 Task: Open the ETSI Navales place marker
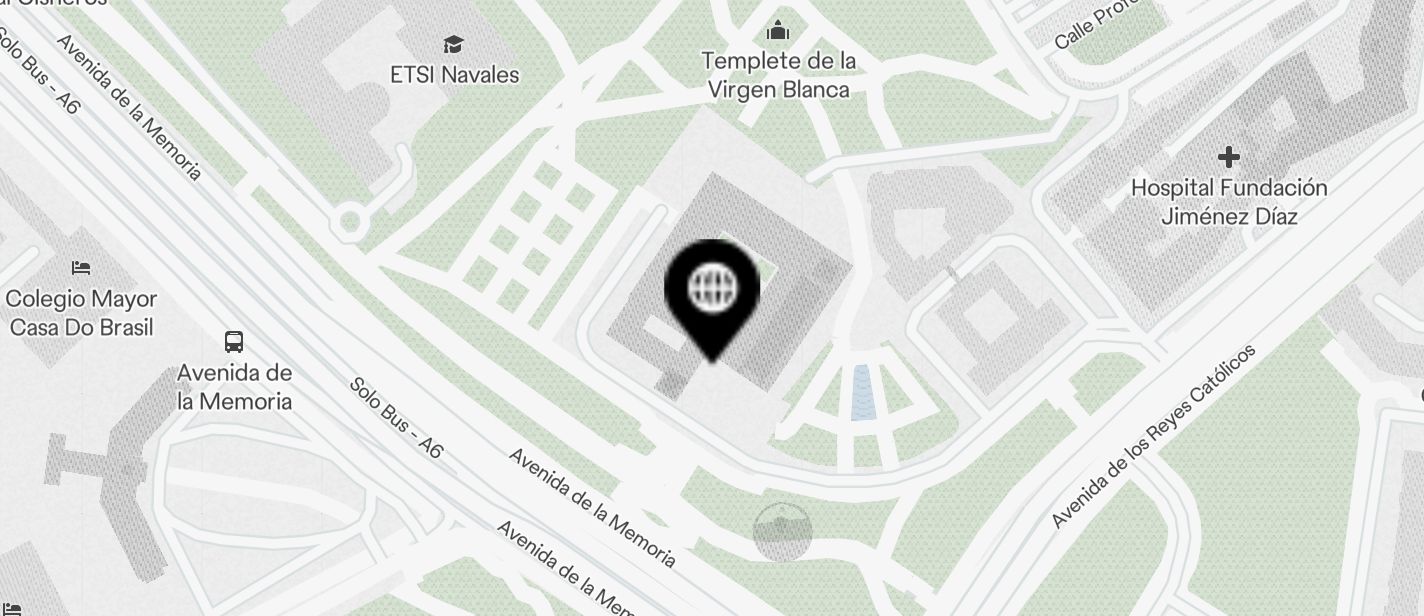point(454,45)
